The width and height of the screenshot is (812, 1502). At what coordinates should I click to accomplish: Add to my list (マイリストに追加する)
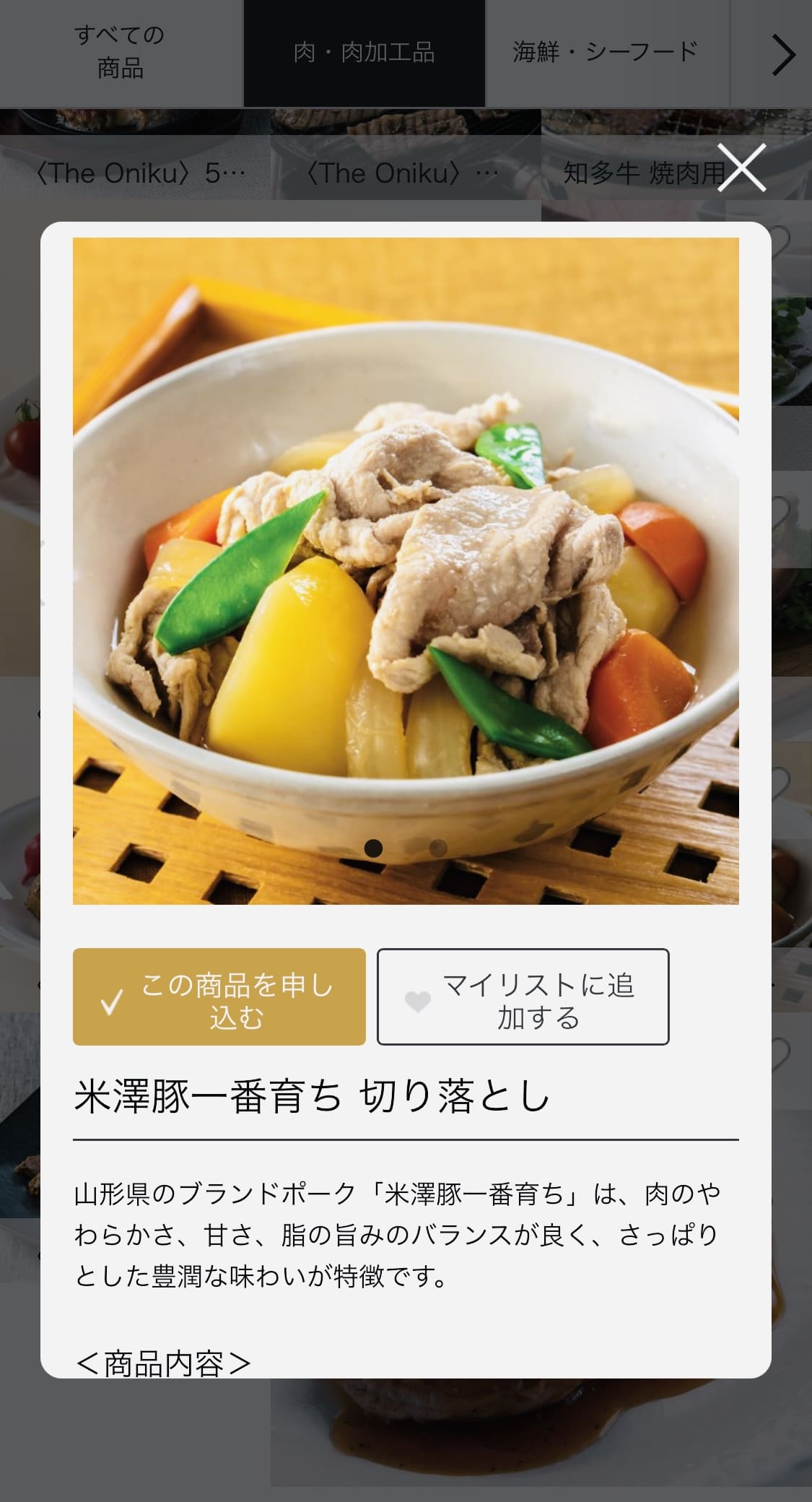pos(523,997)
